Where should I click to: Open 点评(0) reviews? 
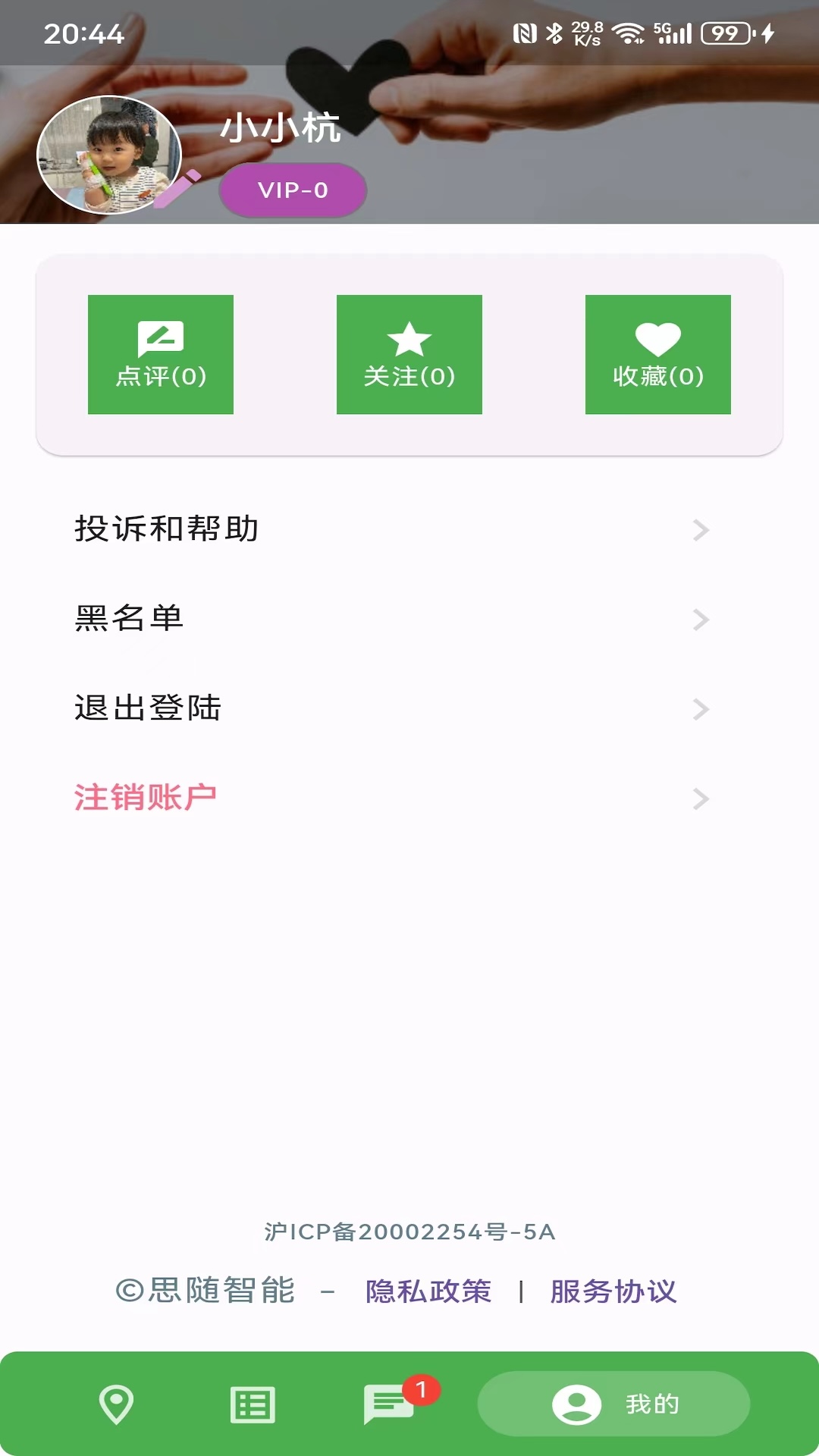point(161,355)
